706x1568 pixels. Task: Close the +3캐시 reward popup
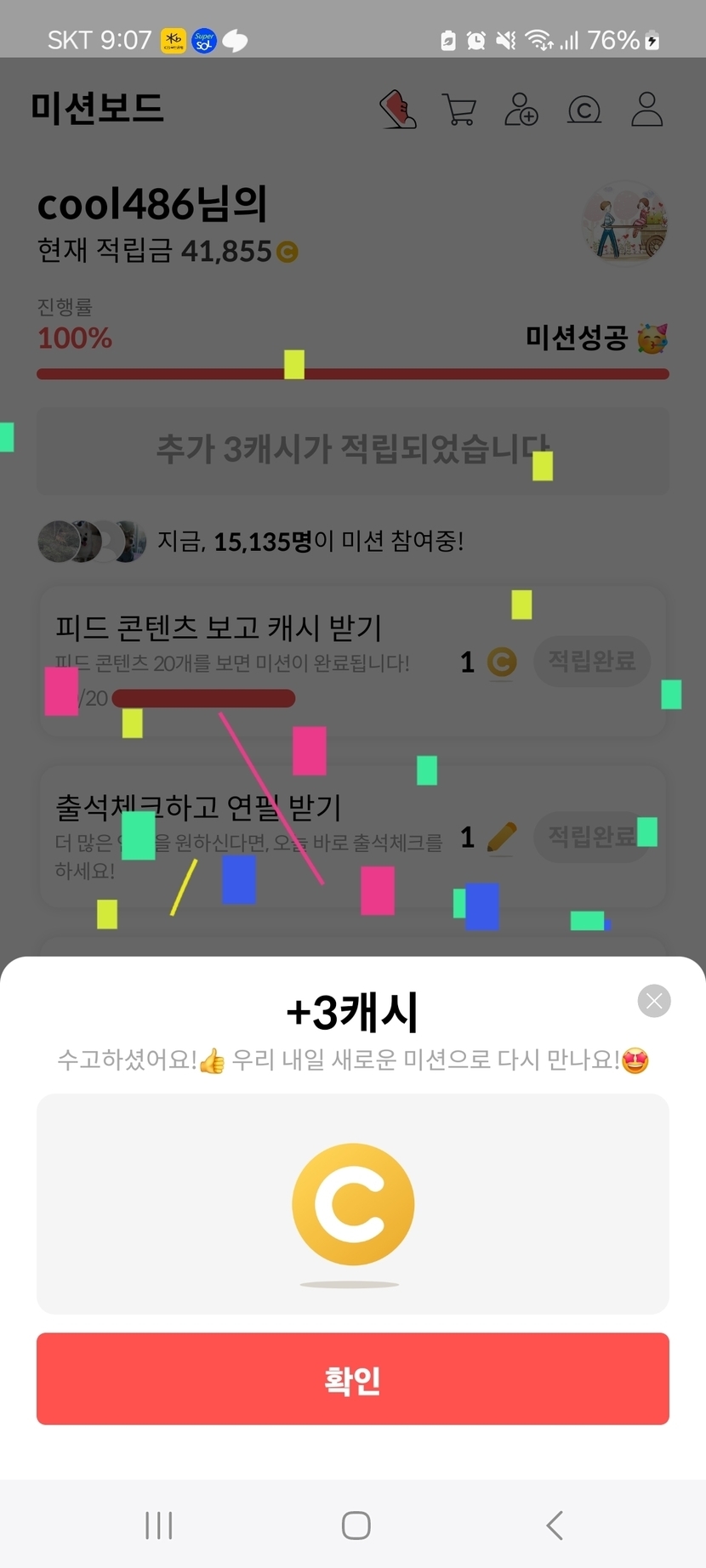point(653,1001)
